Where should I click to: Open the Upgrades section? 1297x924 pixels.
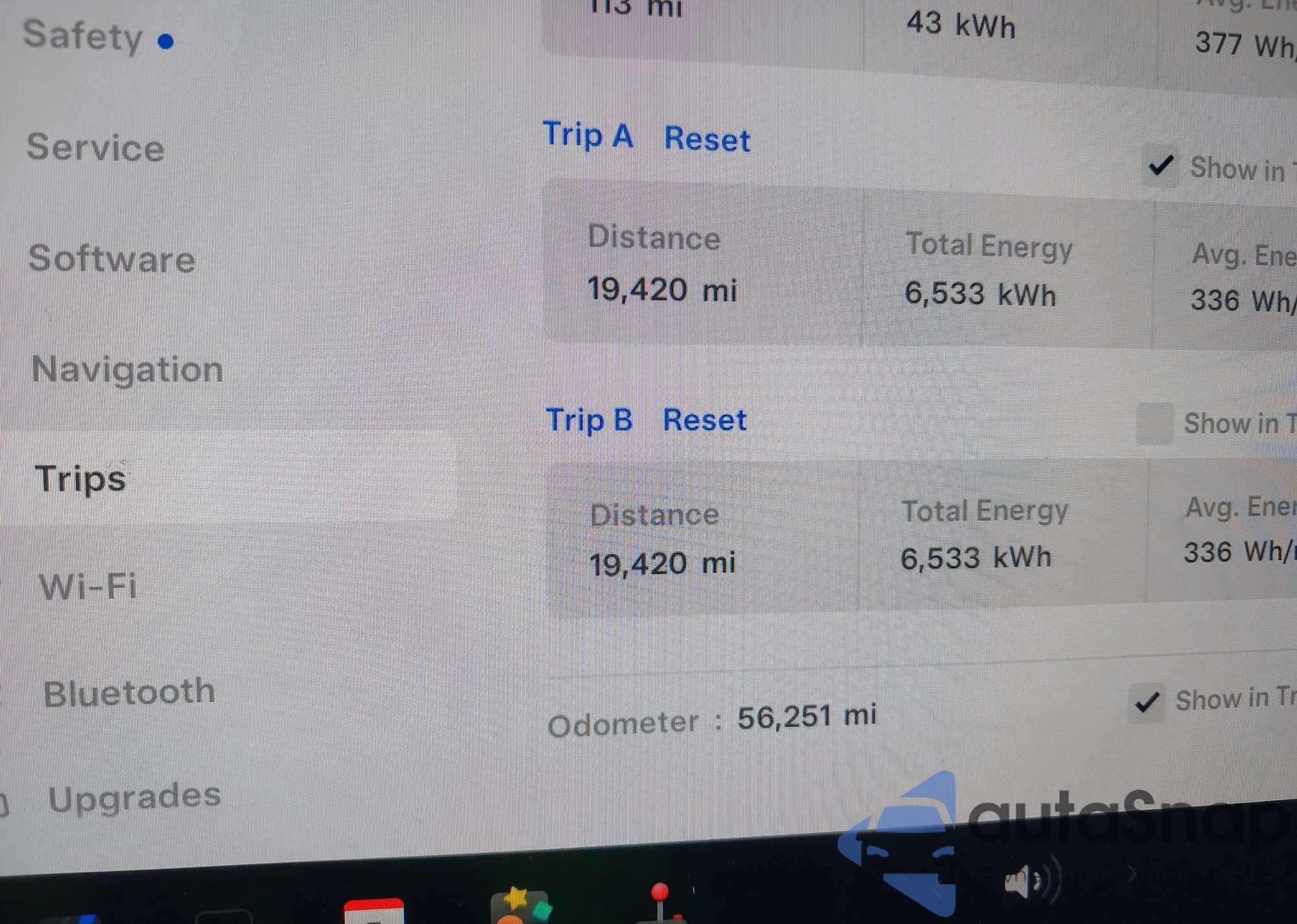coord(135,797)
